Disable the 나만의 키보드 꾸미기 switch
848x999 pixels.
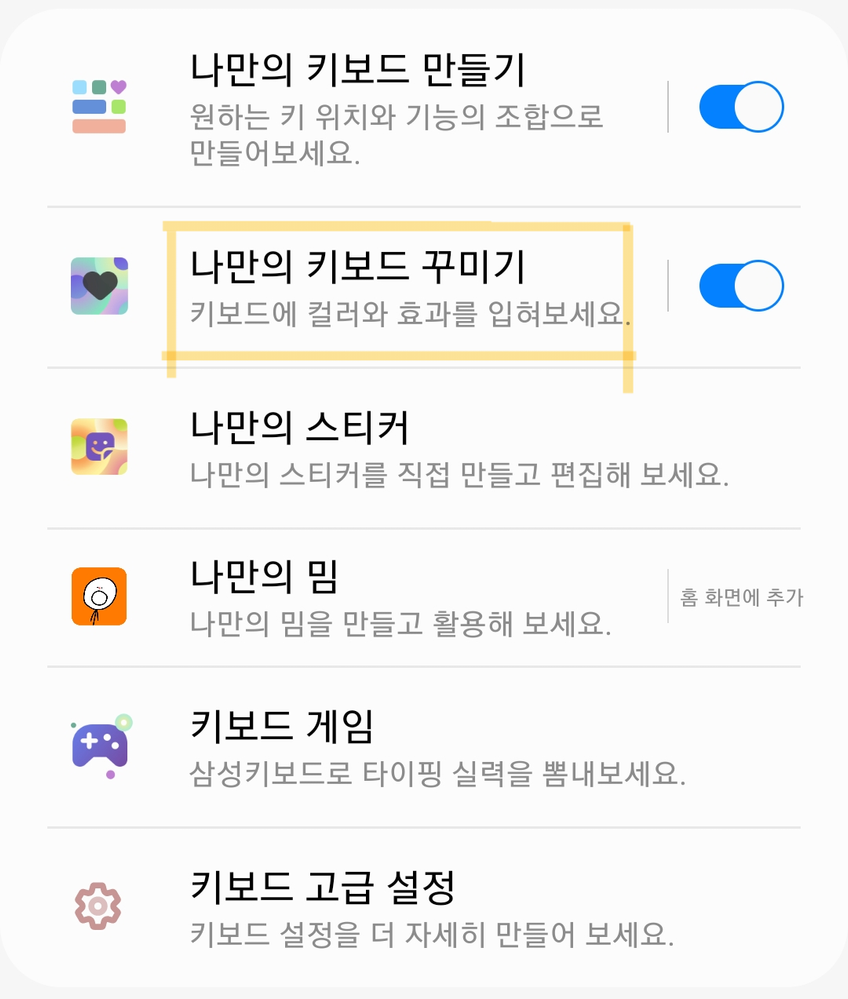click(x=740, y=288)
